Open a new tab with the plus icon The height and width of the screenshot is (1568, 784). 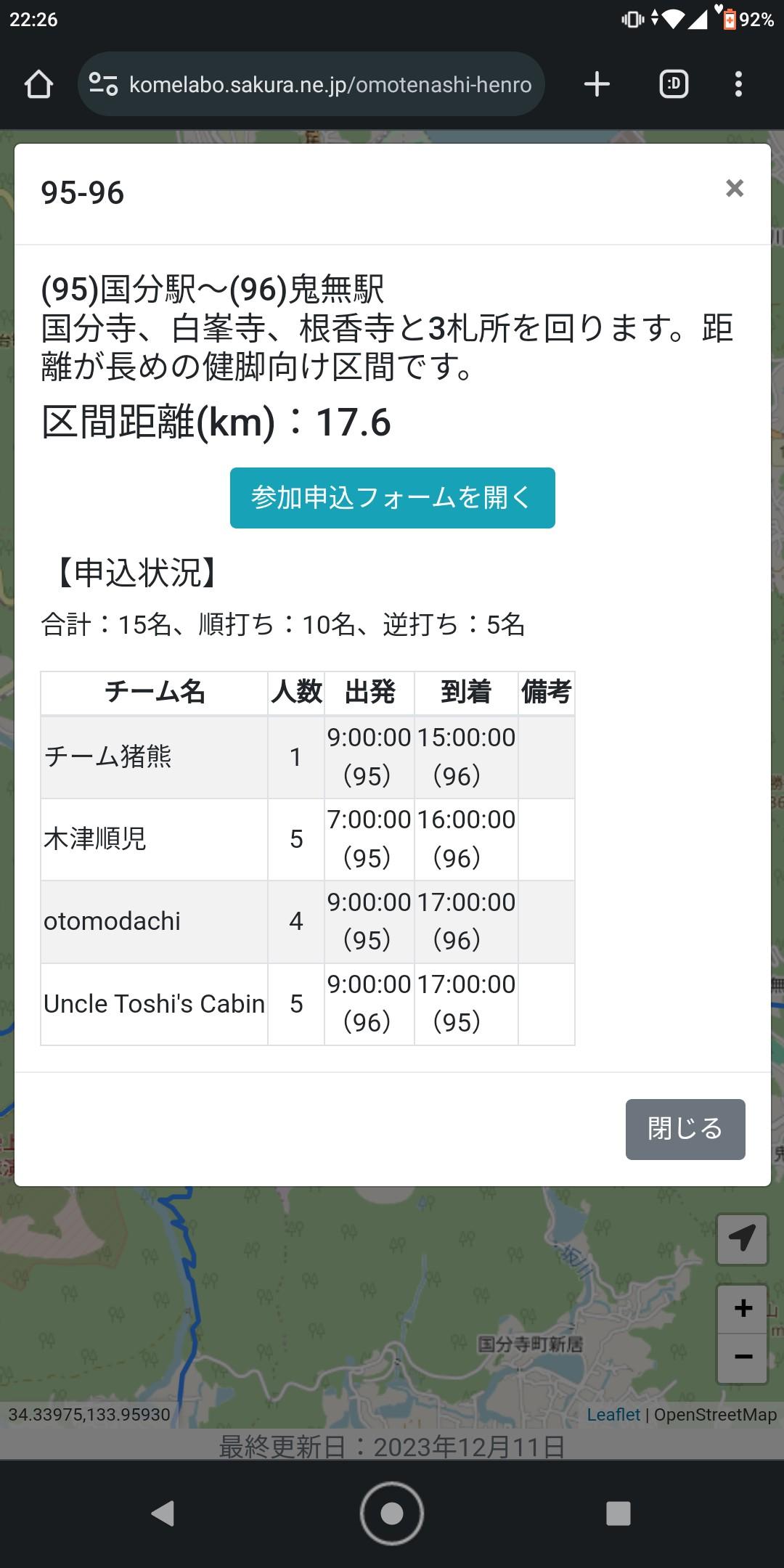597,83
